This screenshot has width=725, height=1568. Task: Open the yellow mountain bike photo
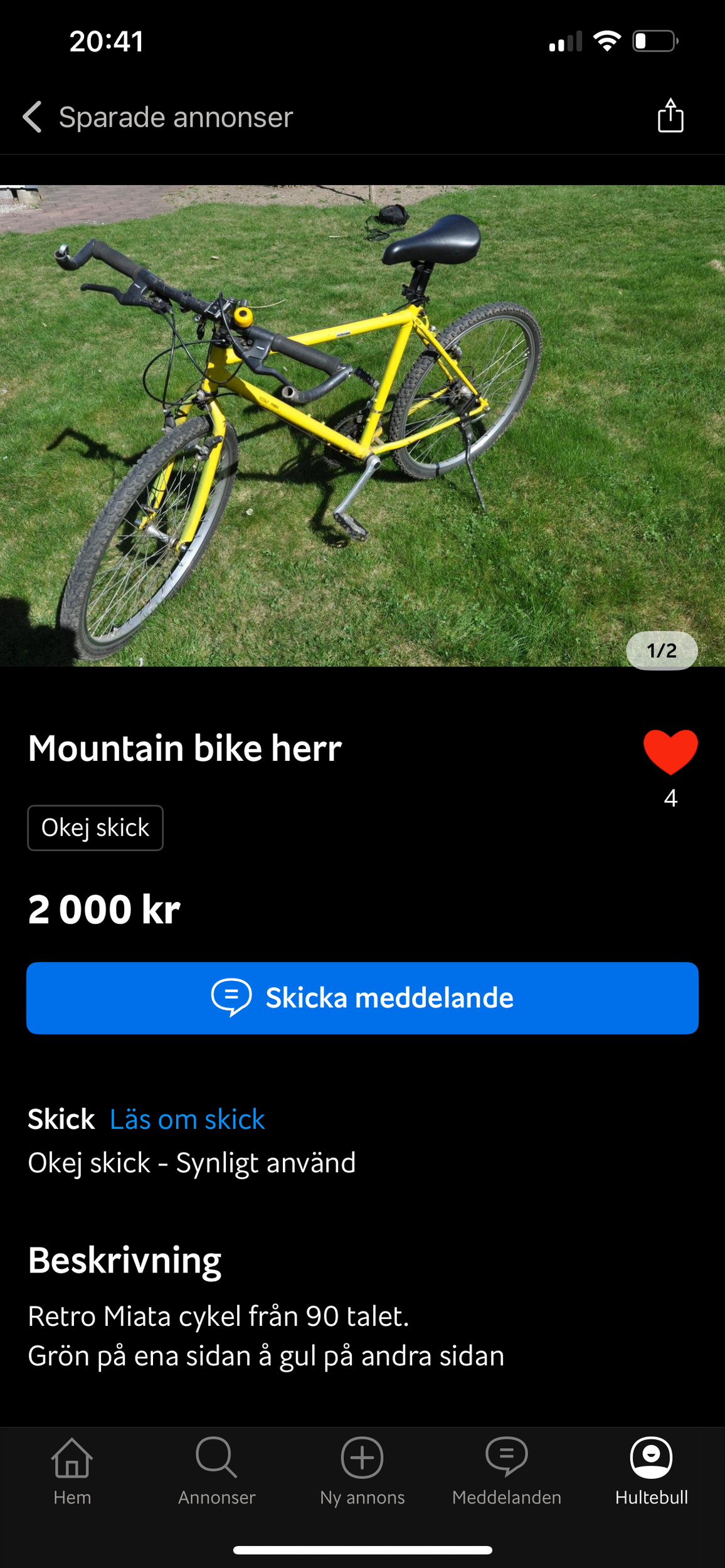click(x=362, y=425)
